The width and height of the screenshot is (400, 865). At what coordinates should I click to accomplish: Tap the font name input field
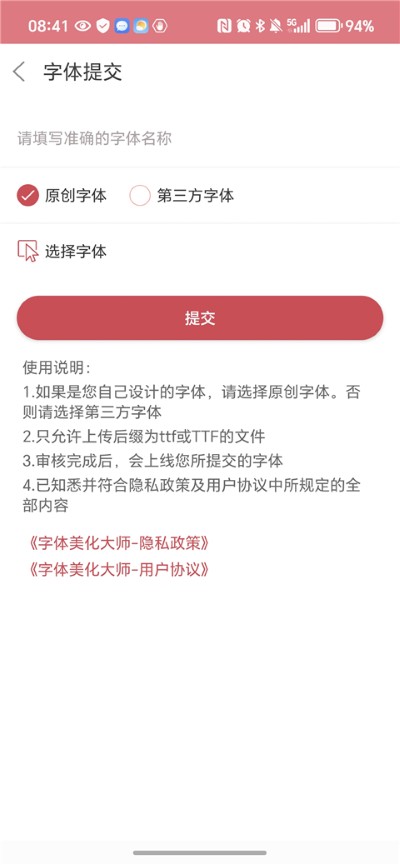pos(200,138)
